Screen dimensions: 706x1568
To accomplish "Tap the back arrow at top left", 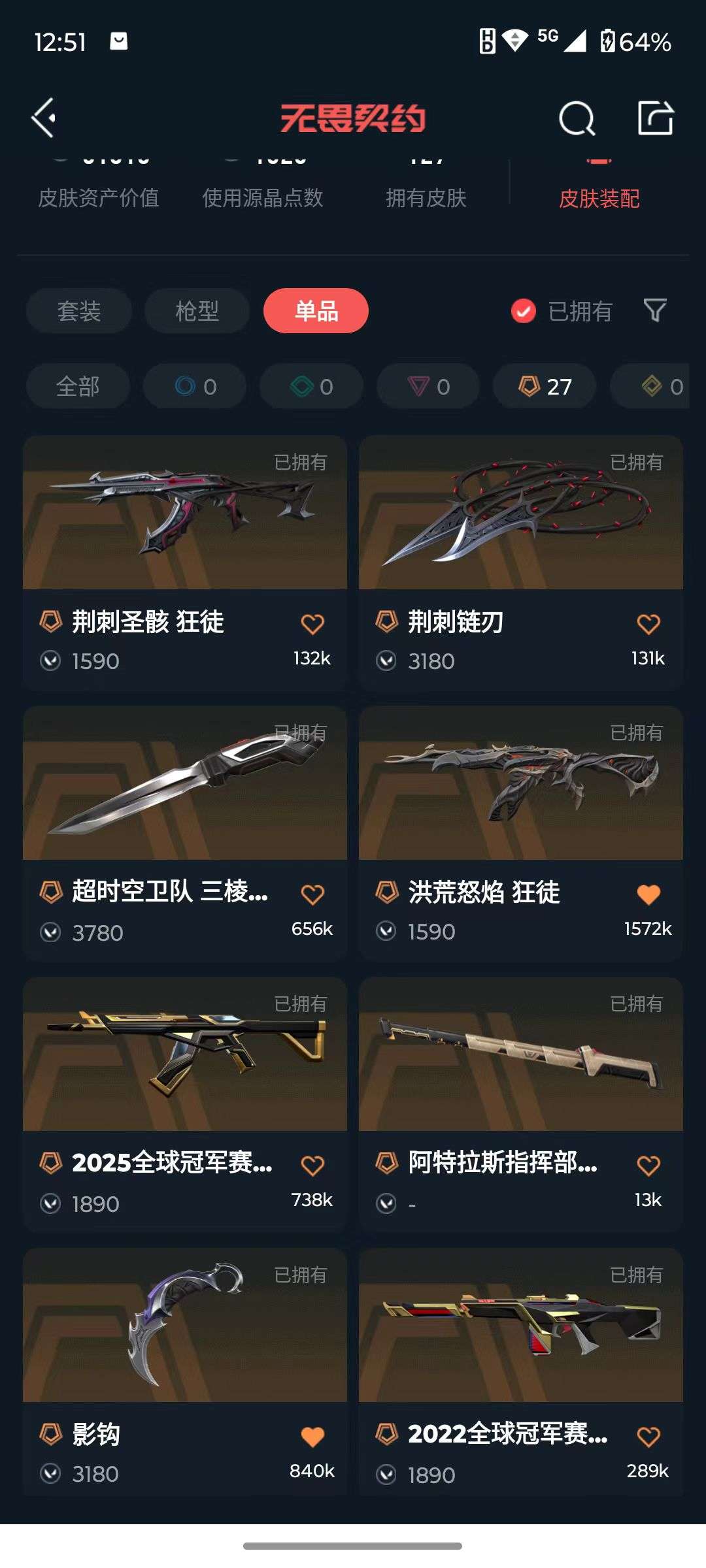I will pos(43,119).
